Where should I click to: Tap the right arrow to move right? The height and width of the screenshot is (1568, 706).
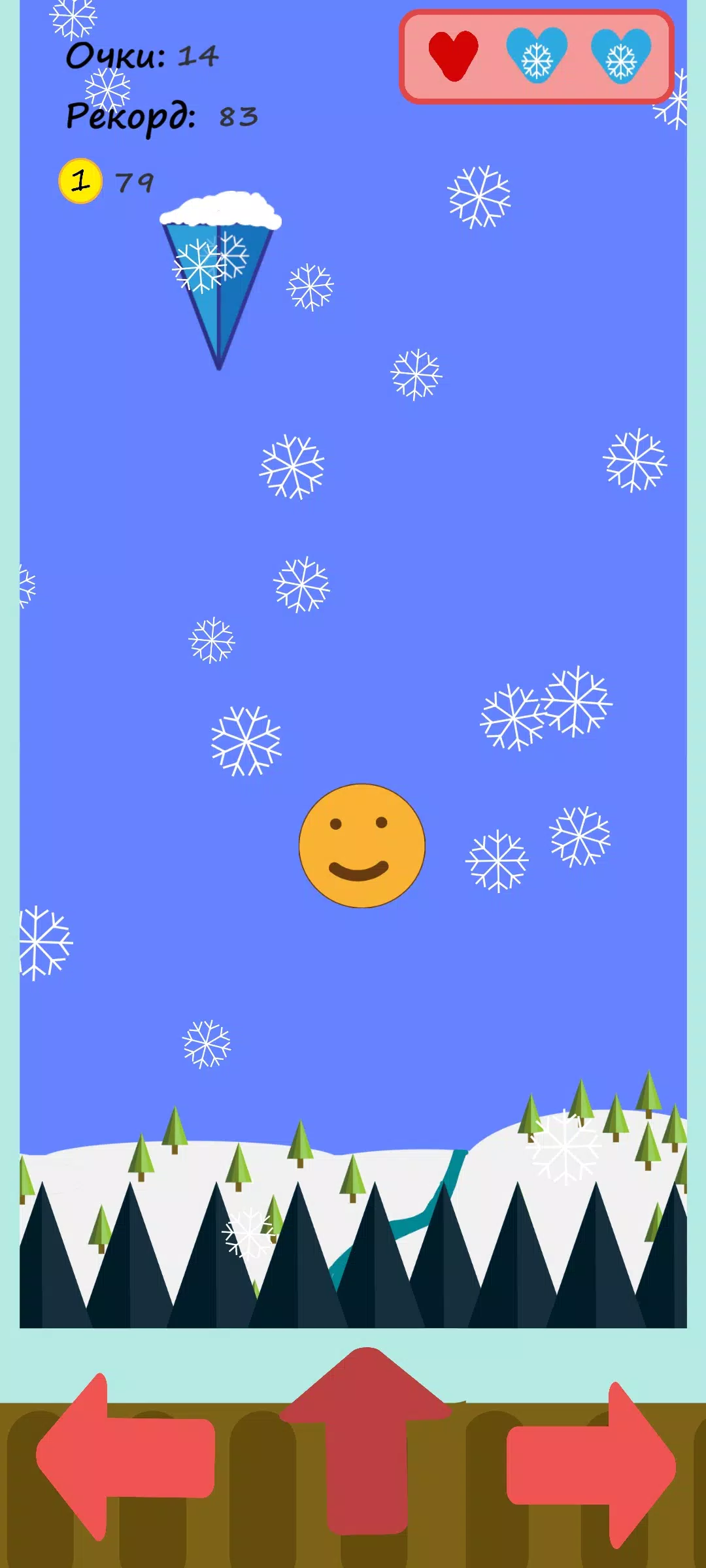[592, 1465]
